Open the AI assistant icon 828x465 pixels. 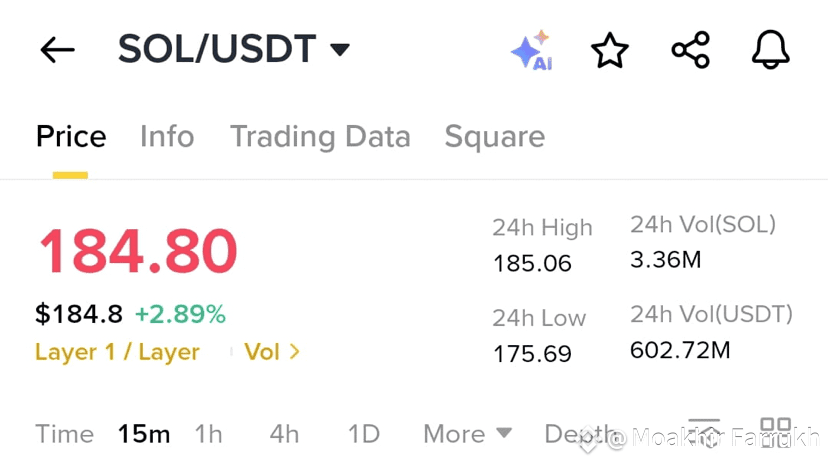[532, 51]
